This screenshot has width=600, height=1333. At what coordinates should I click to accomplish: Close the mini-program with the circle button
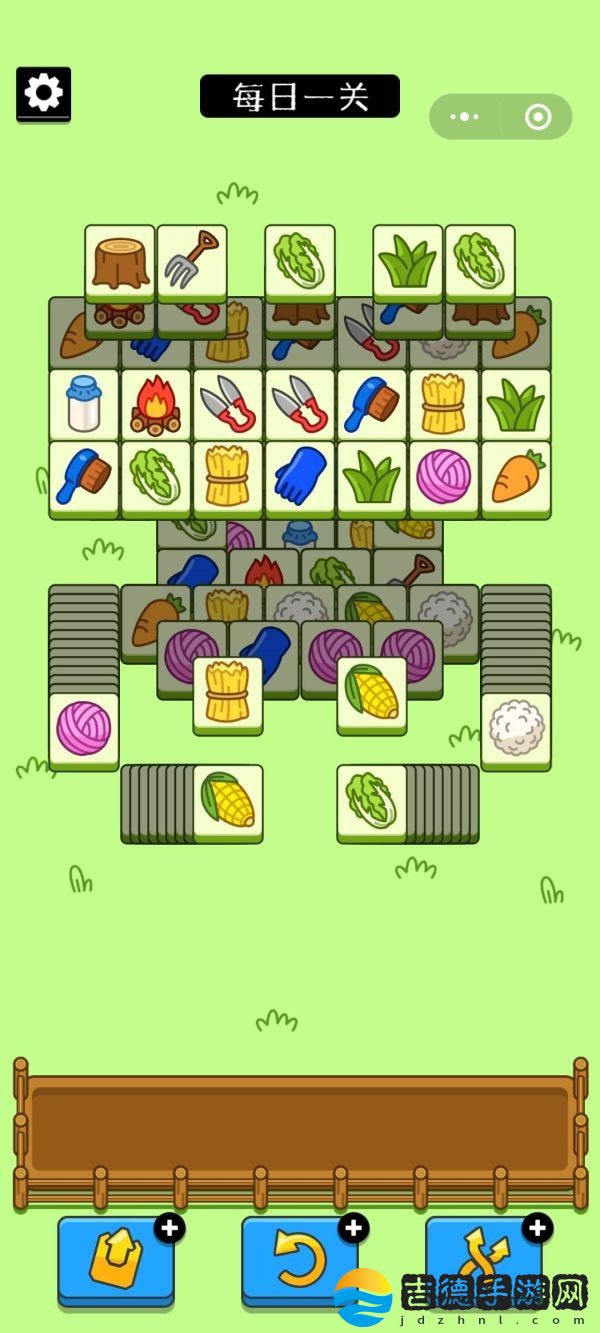pyautogui.click(x=538, y=117)
